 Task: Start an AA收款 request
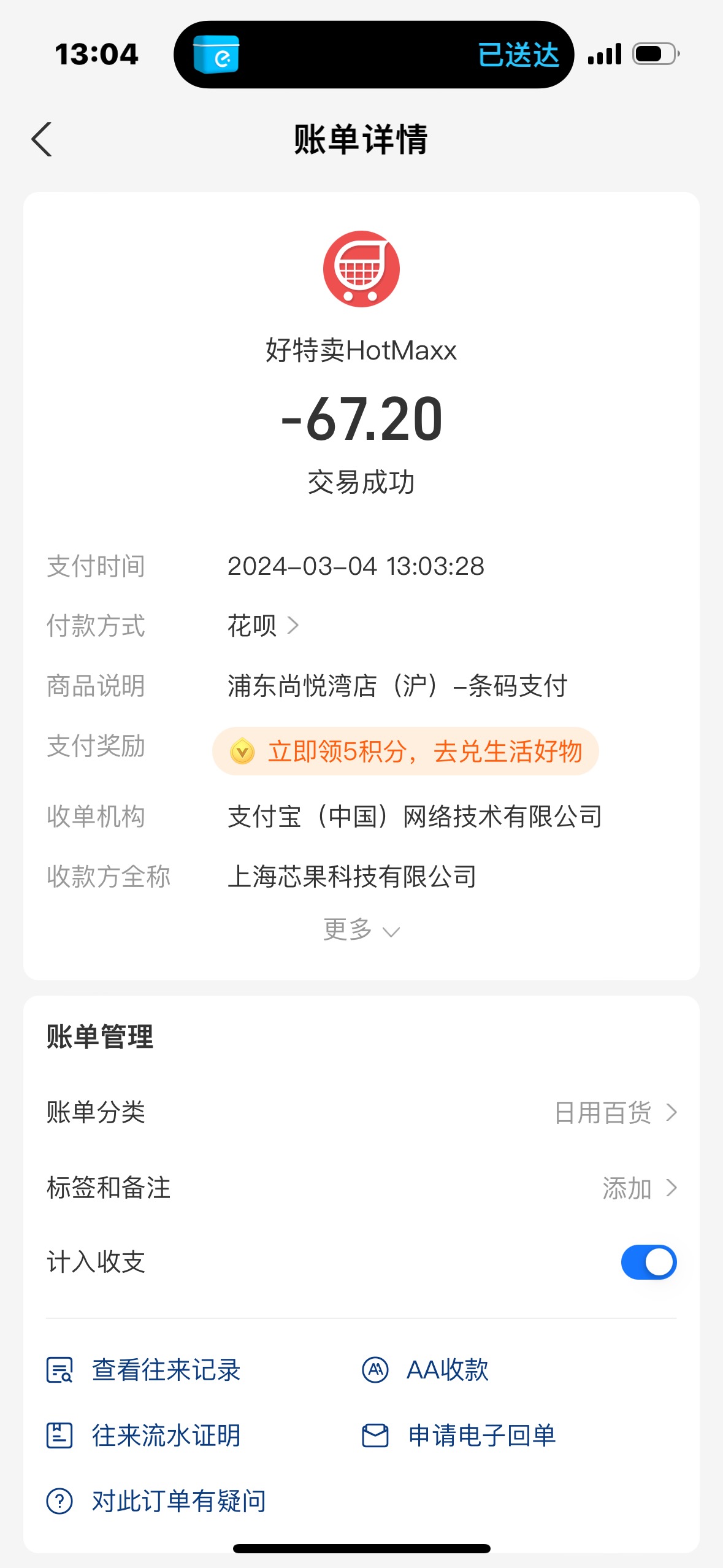coord(426,1370)
